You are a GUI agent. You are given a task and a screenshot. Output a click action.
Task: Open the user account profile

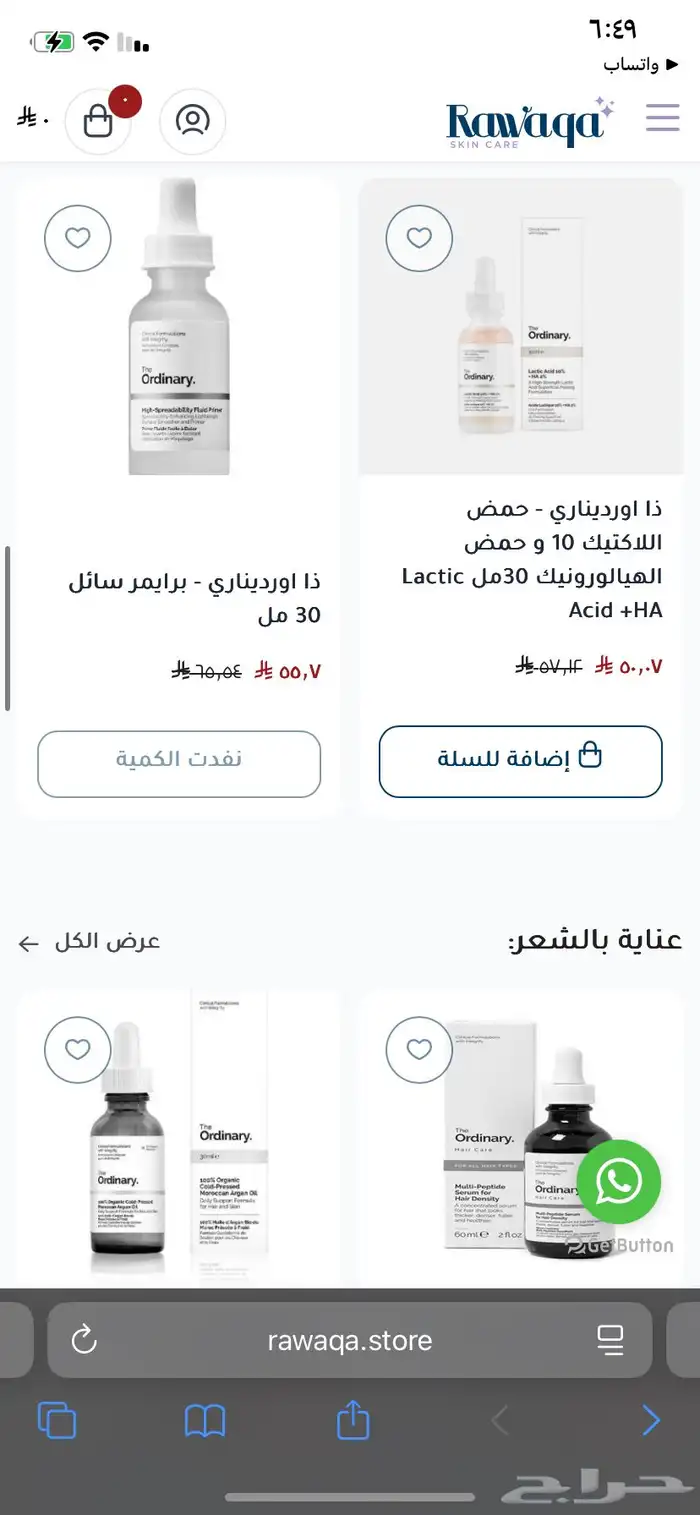pos(192,121)
